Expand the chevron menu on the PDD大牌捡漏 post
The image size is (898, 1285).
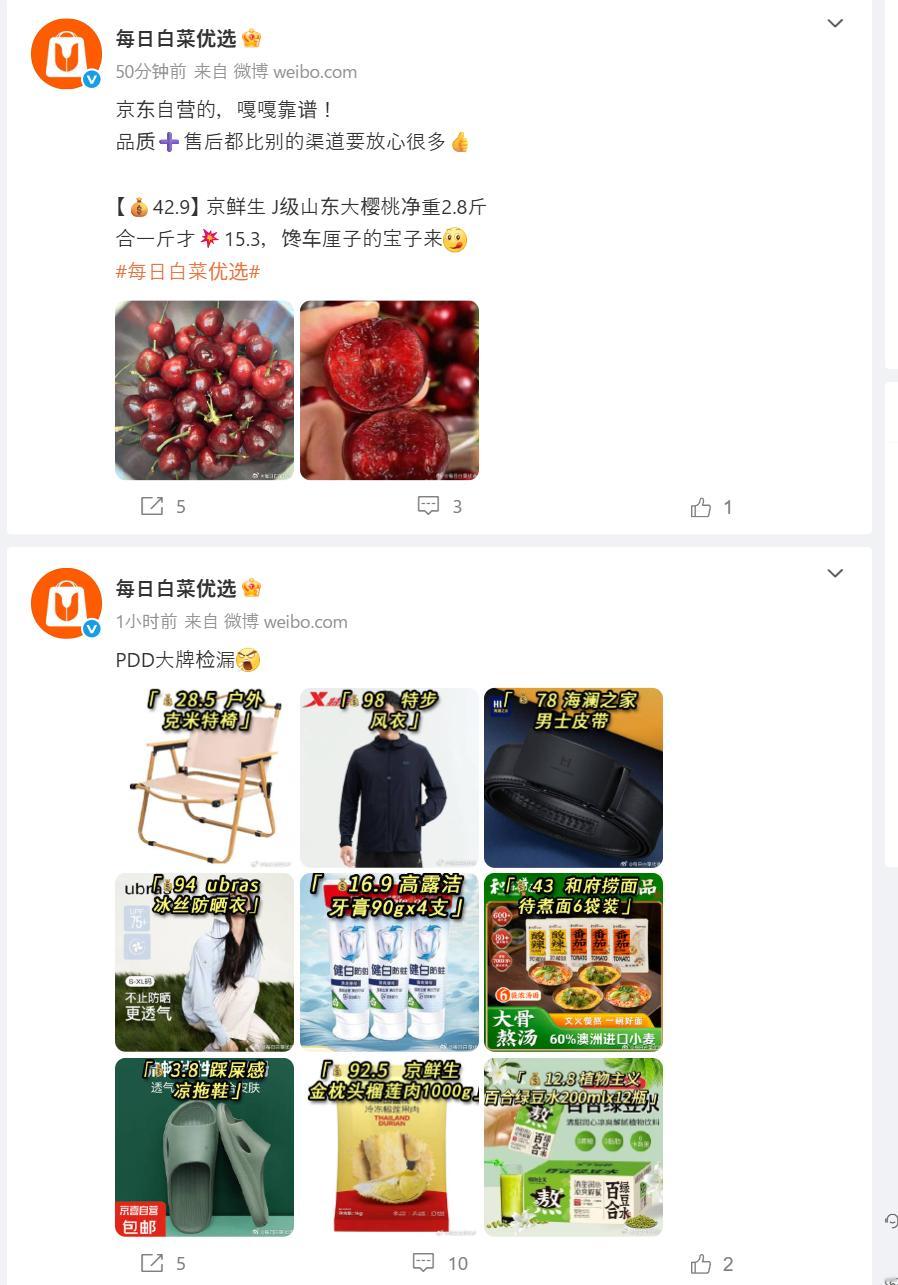(835, 573)
